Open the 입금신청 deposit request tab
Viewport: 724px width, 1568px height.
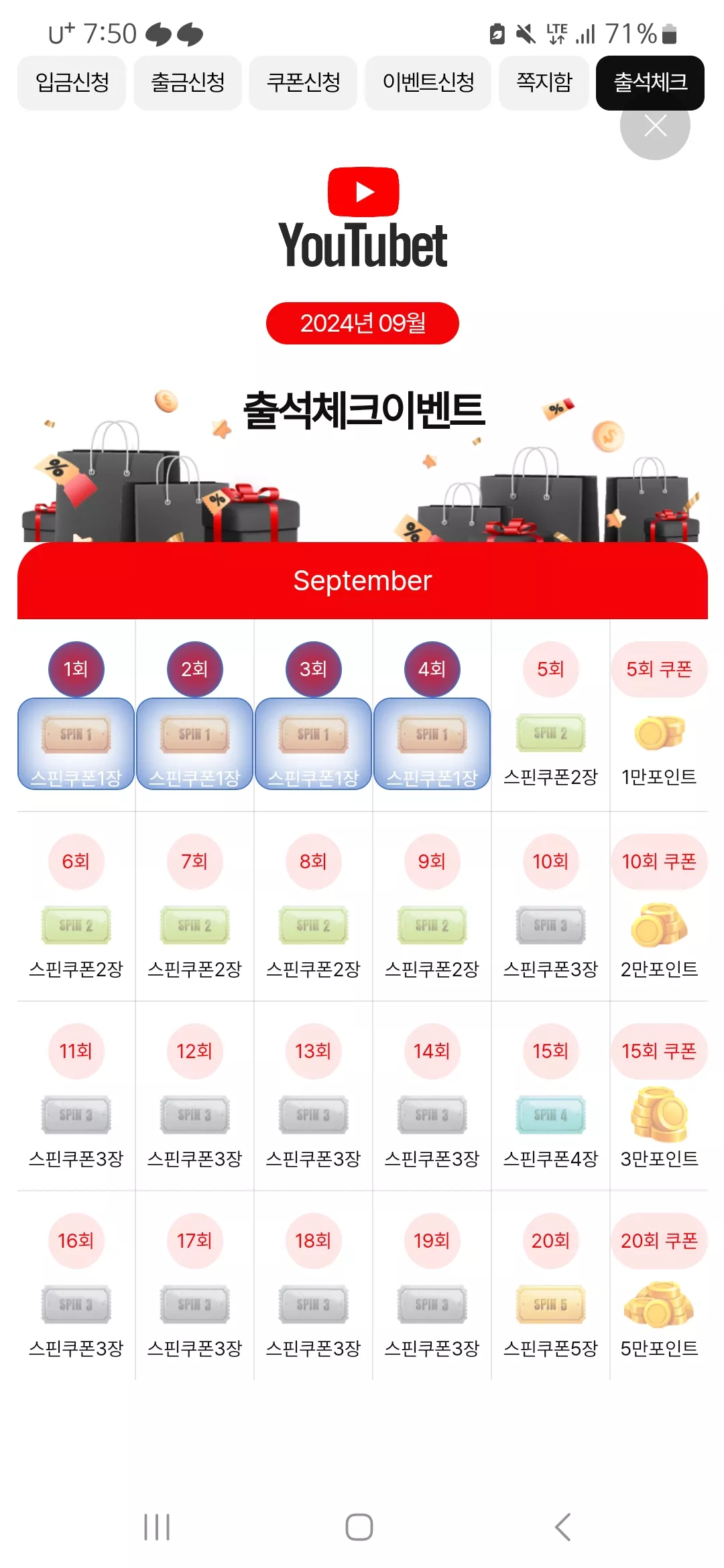click(x=72, y=82)
